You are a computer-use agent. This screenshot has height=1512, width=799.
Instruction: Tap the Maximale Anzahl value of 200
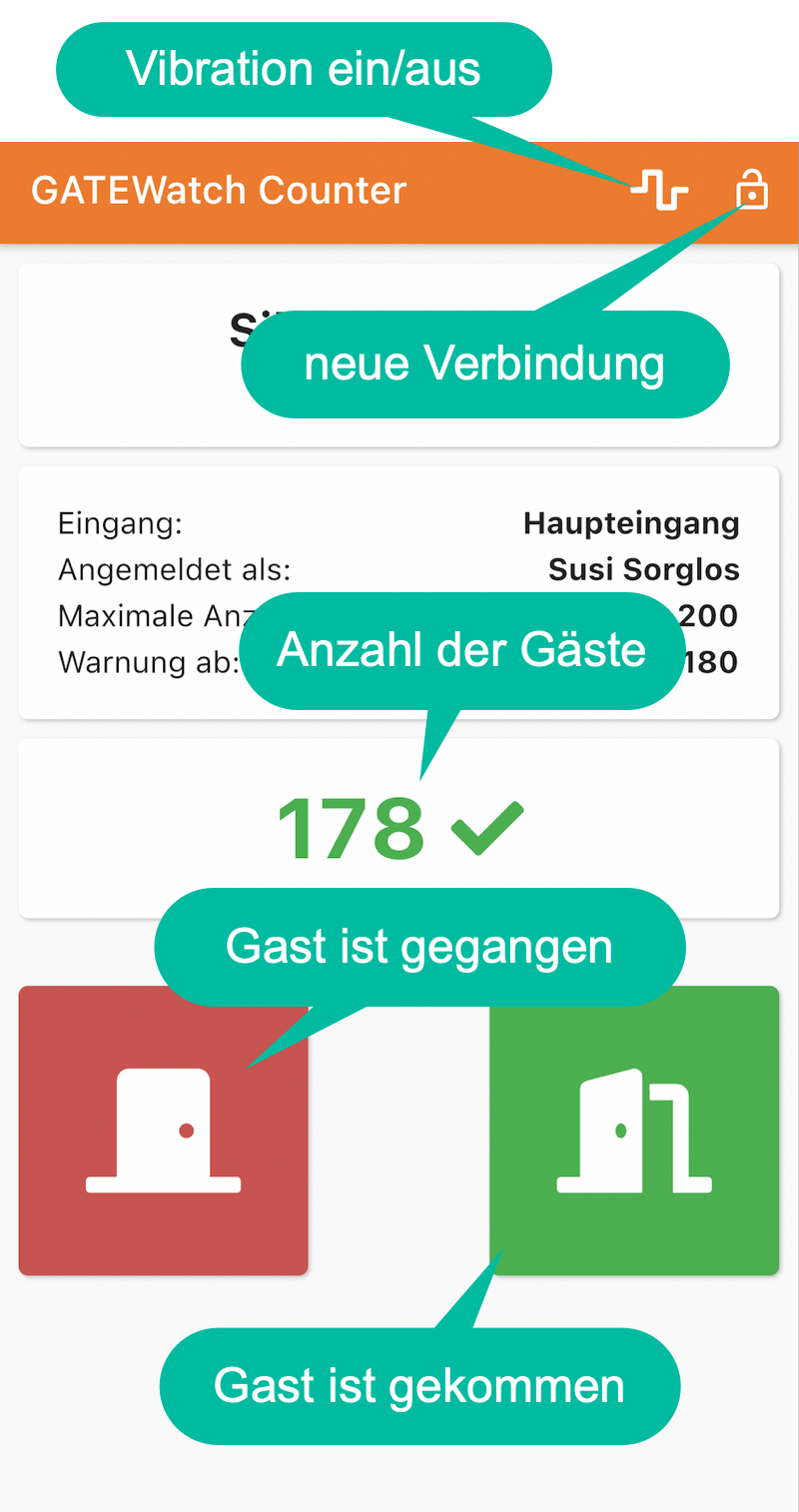tap(711, 616)
